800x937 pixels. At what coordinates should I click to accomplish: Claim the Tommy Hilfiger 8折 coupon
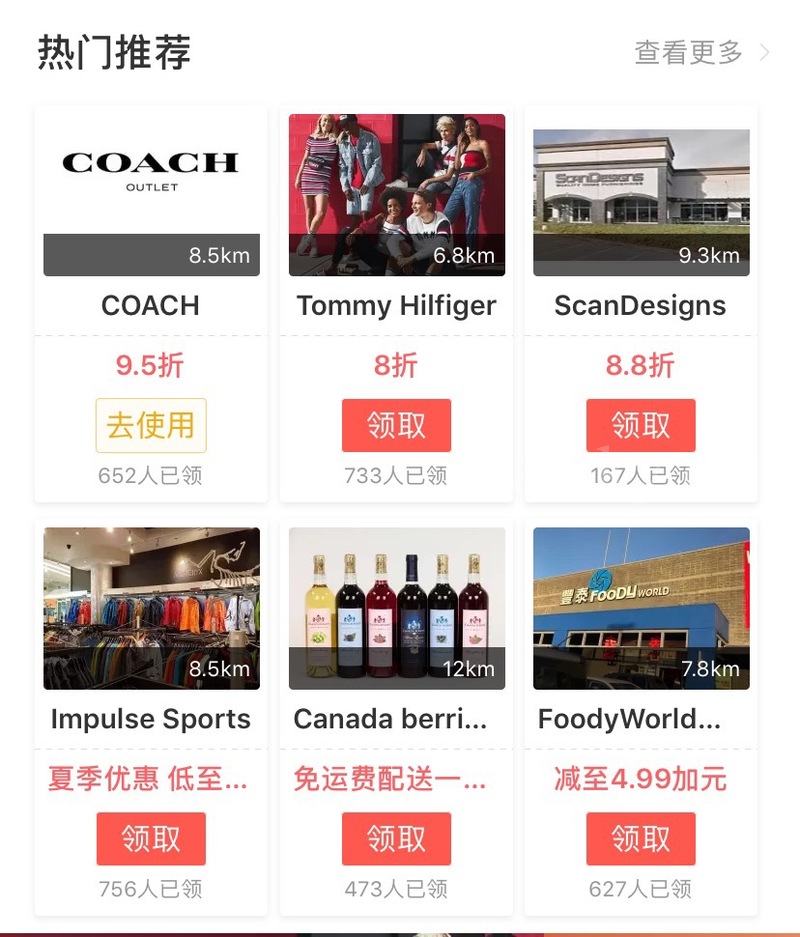(x=396, y=425)
